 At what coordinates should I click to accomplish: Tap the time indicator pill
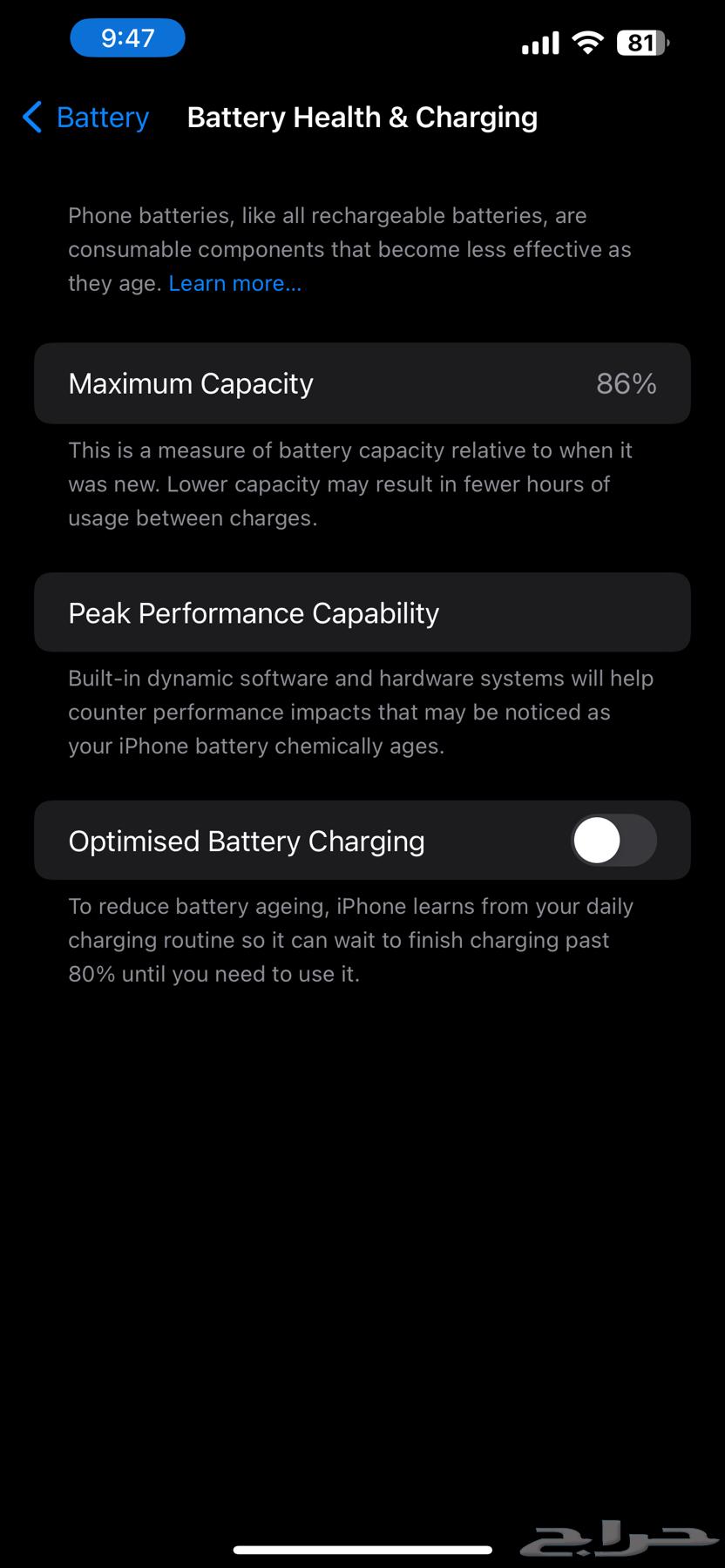[x=127, y=38]
